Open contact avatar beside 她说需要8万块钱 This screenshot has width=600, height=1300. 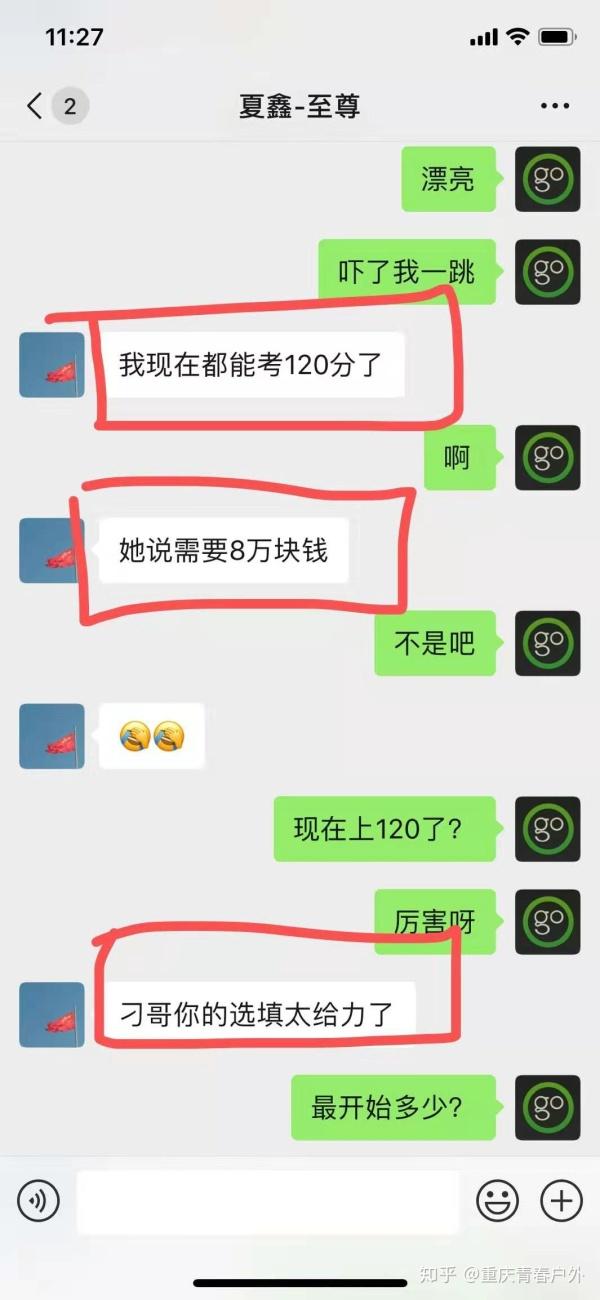pos(52,551)
